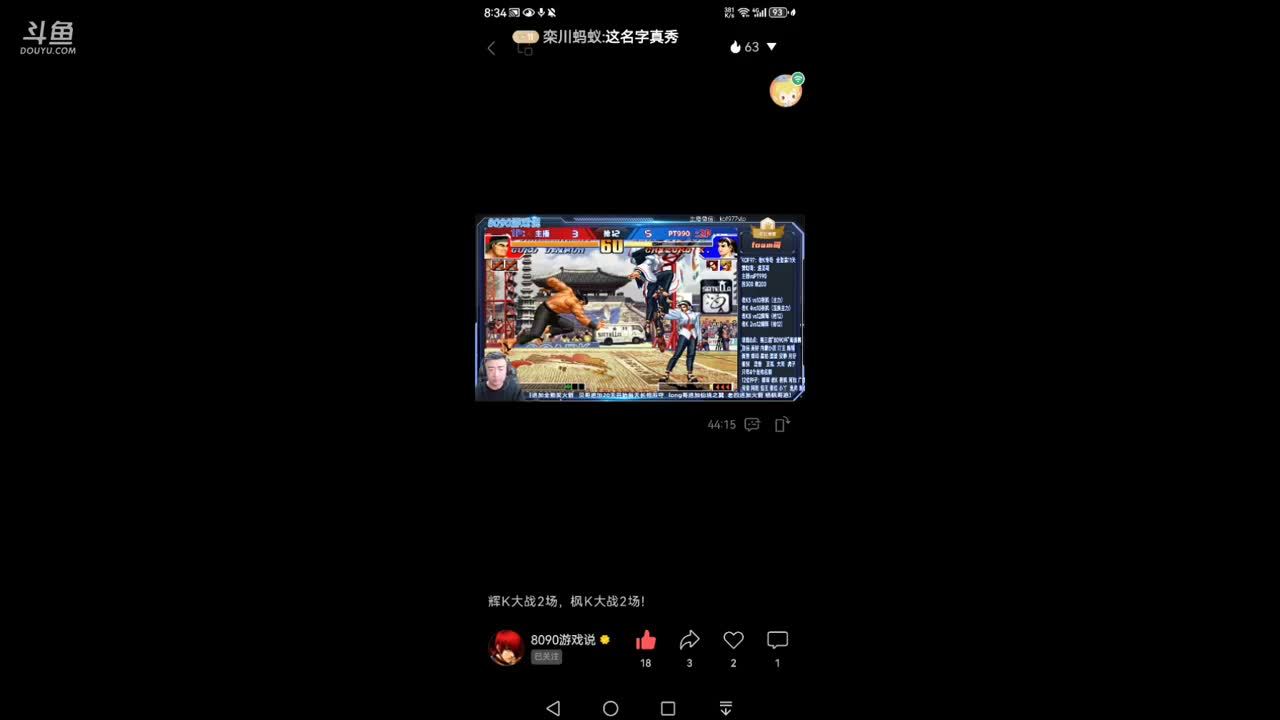Toggle the danmaku comment icon
1280x720 pixels.
(x=752, y=424)
